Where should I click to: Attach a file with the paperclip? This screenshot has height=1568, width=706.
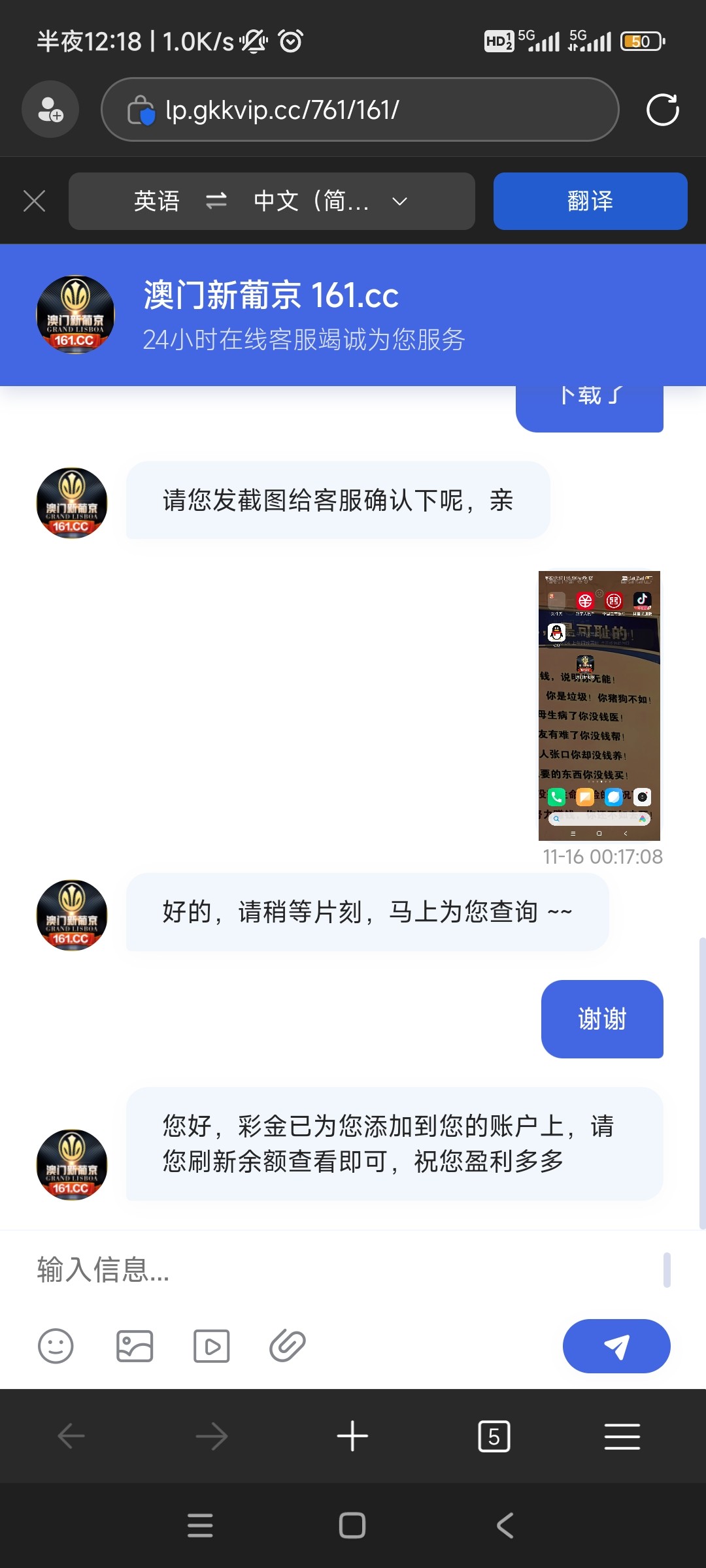pos(288,1346)
